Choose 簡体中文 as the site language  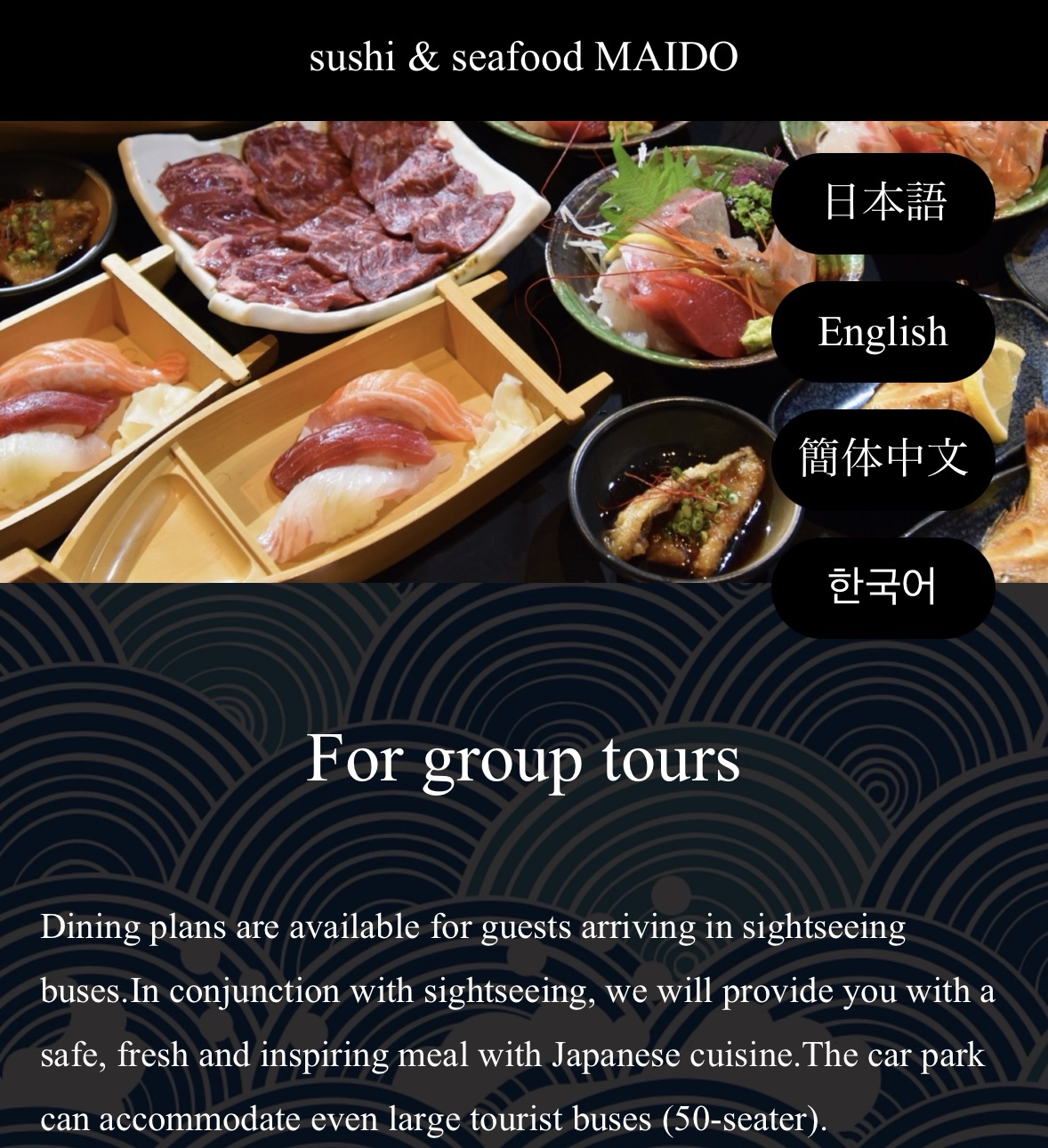pyautogui.click(x=883, y=458)
